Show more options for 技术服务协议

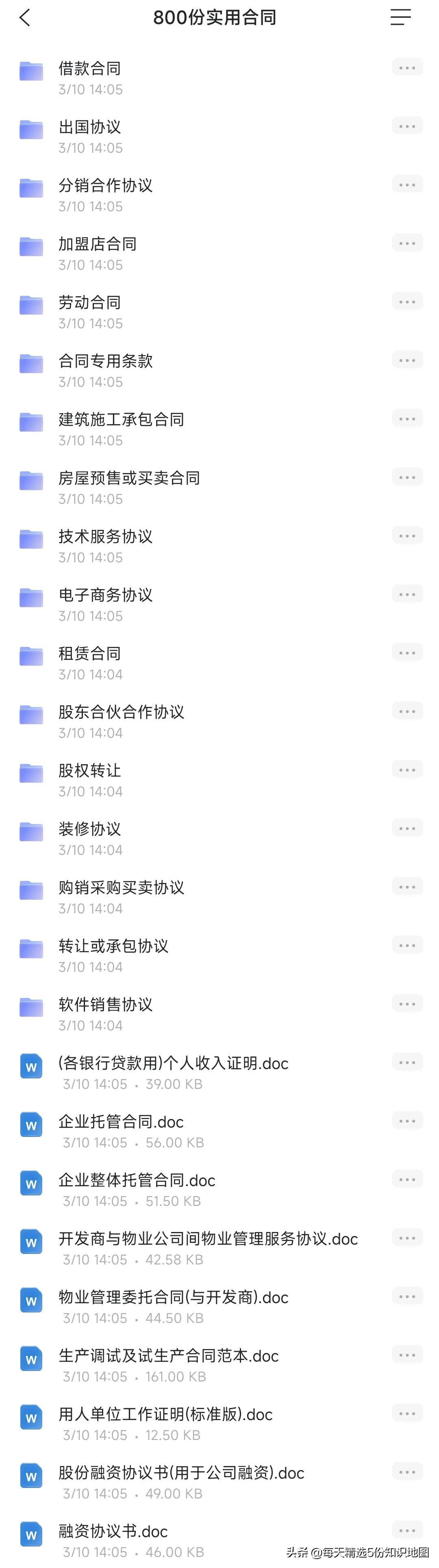point(407,536)
